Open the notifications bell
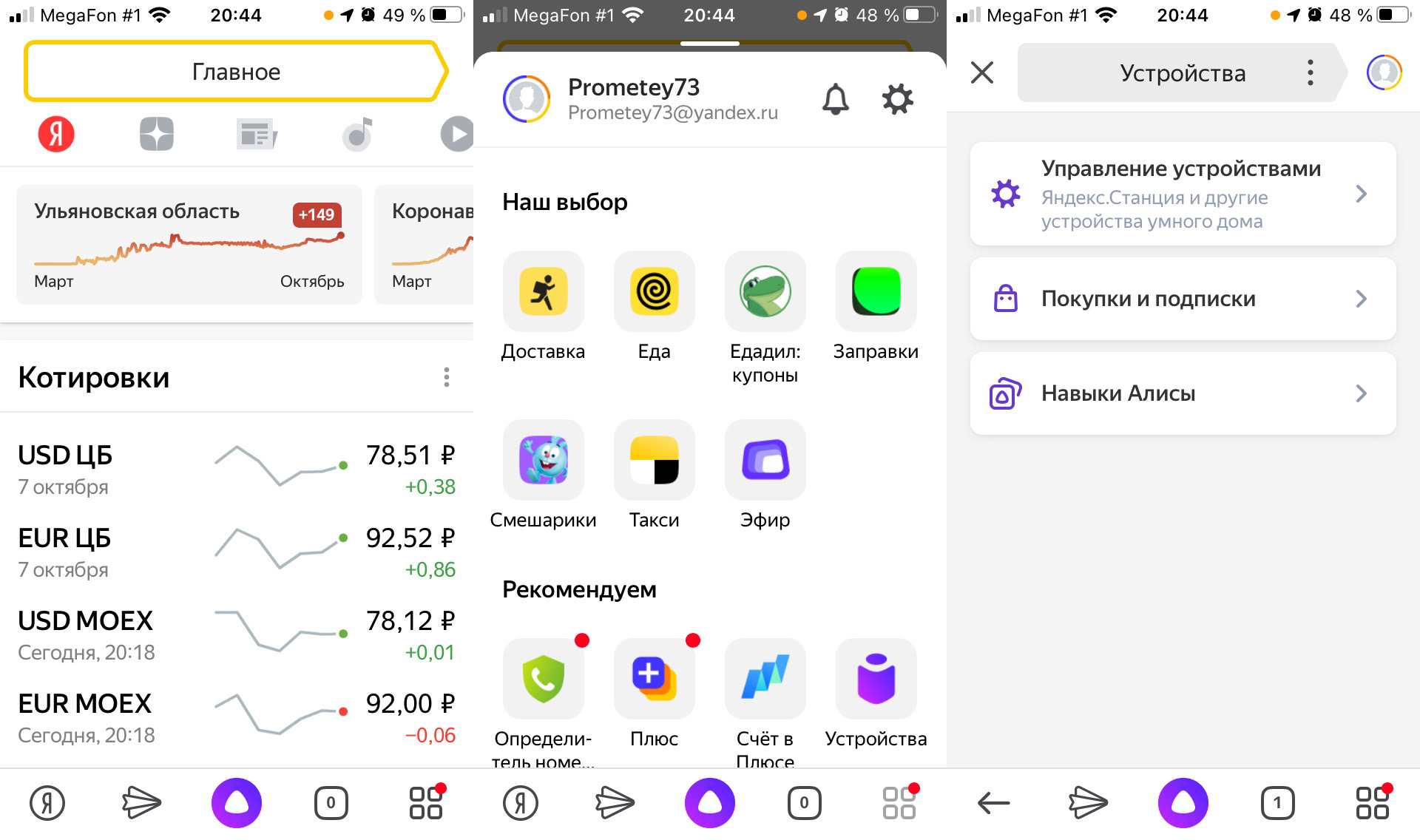Screen dimensions: 1420x840 coord(835,99)
